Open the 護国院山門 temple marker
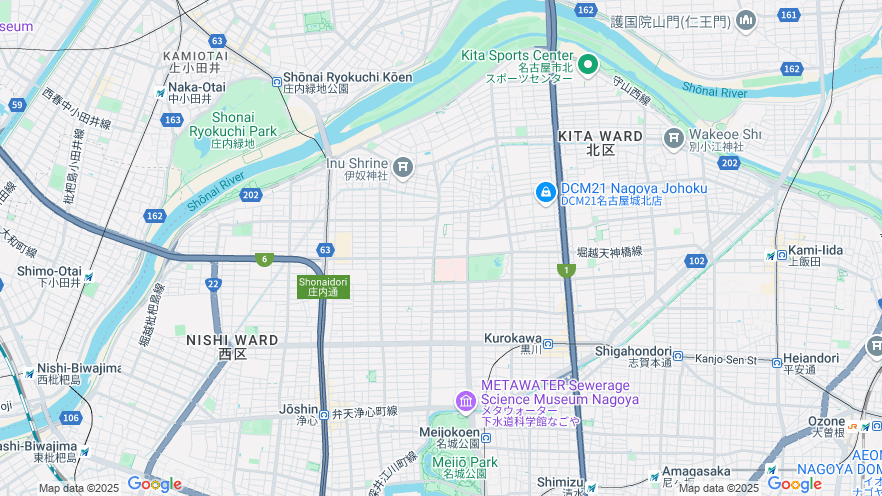 pos(745,21)
